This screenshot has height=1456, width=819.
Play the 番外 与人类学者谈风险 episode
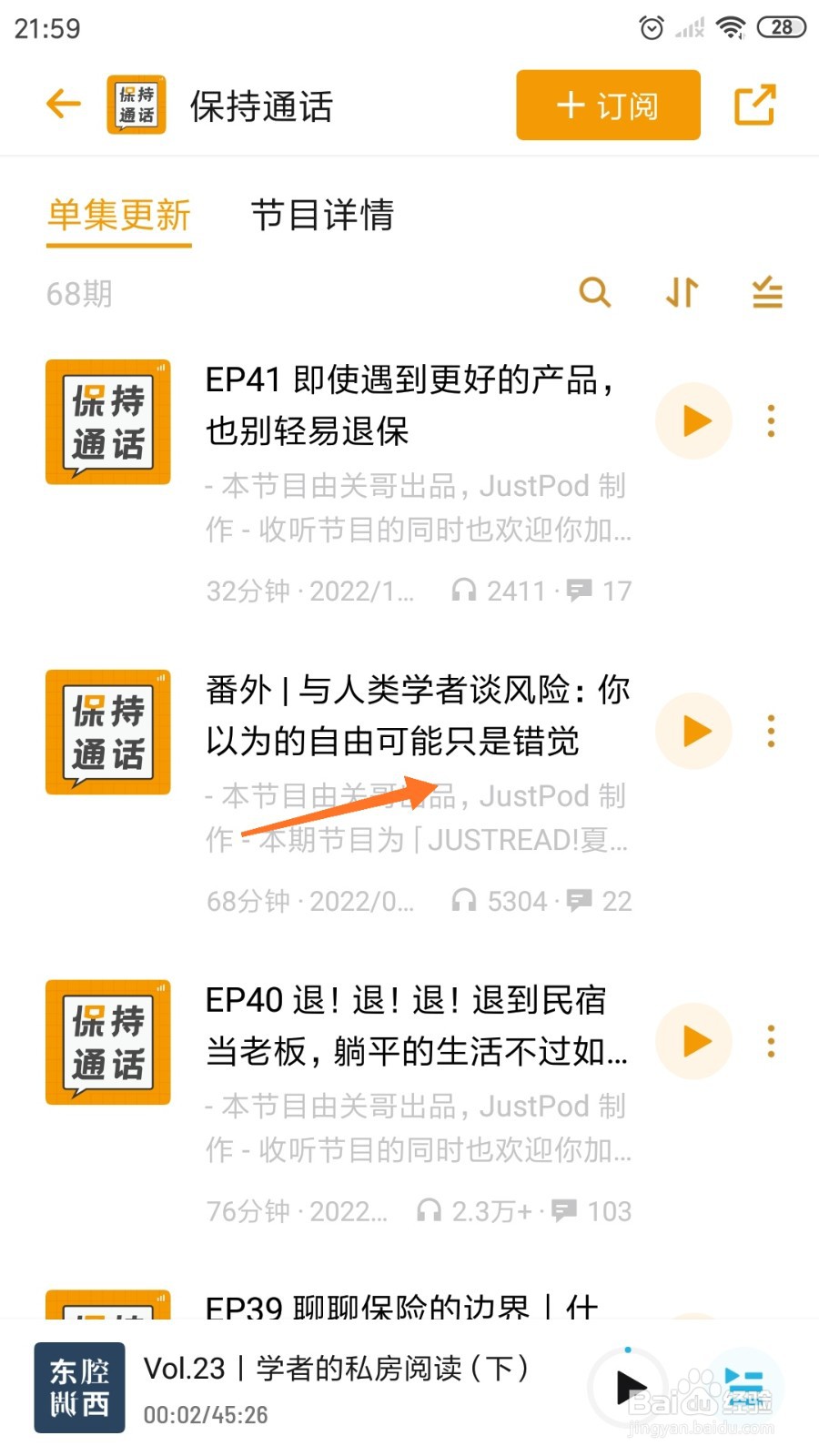pyautogui.click(x=694, y=731)
